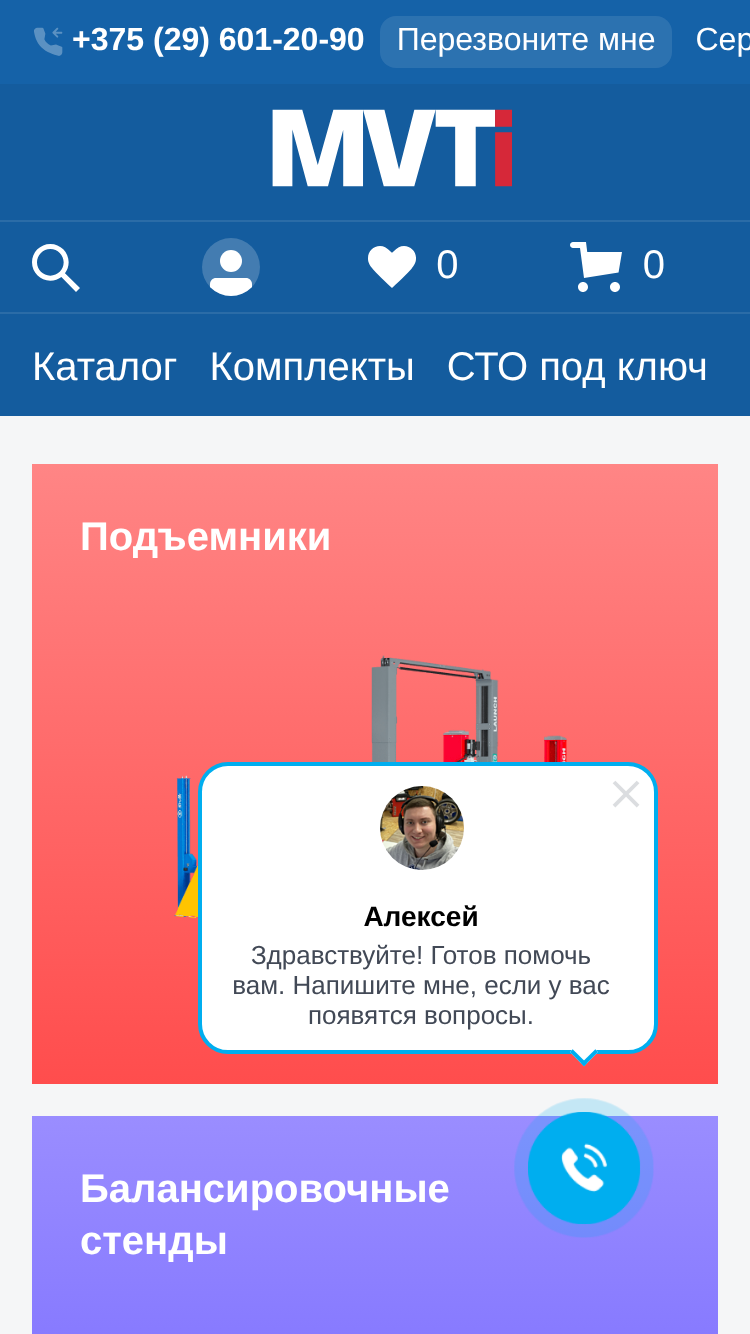Open the shopping cart
The image size is (750, 1334).
click(596, 266)
